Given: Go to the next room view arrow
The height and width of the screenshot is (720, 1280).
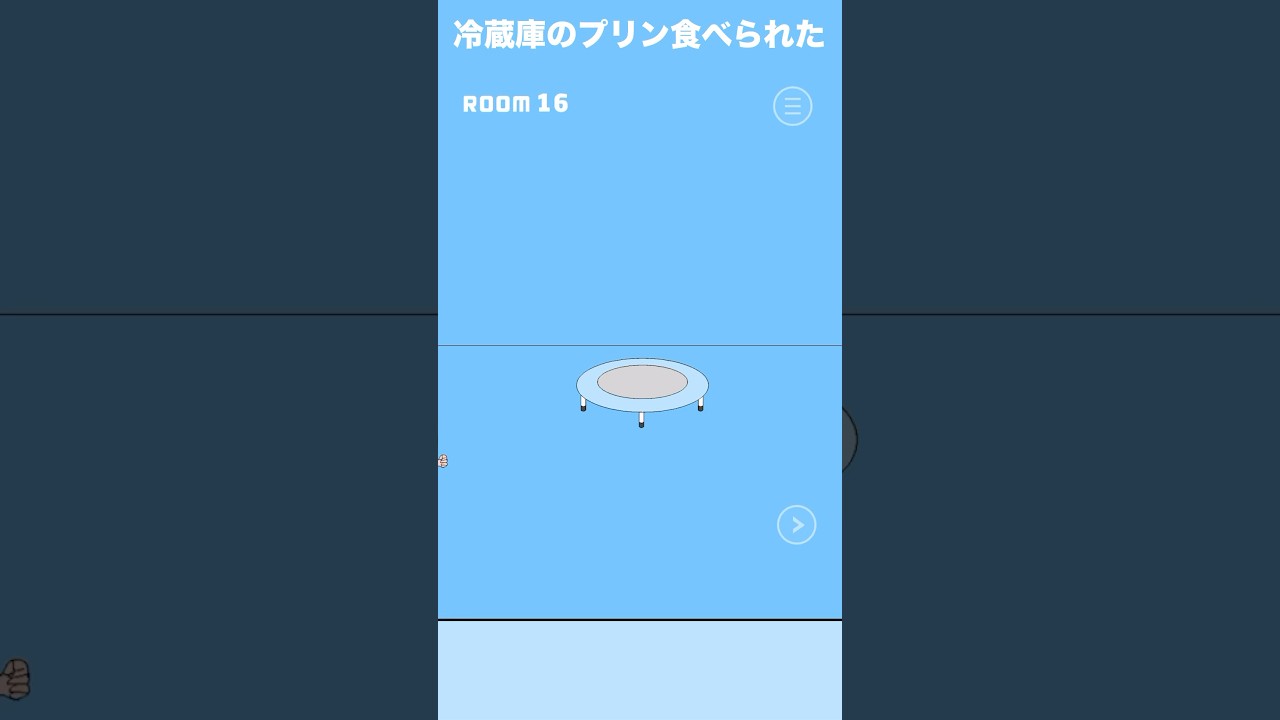Looking at the screenshot, I should coord(796,525).
